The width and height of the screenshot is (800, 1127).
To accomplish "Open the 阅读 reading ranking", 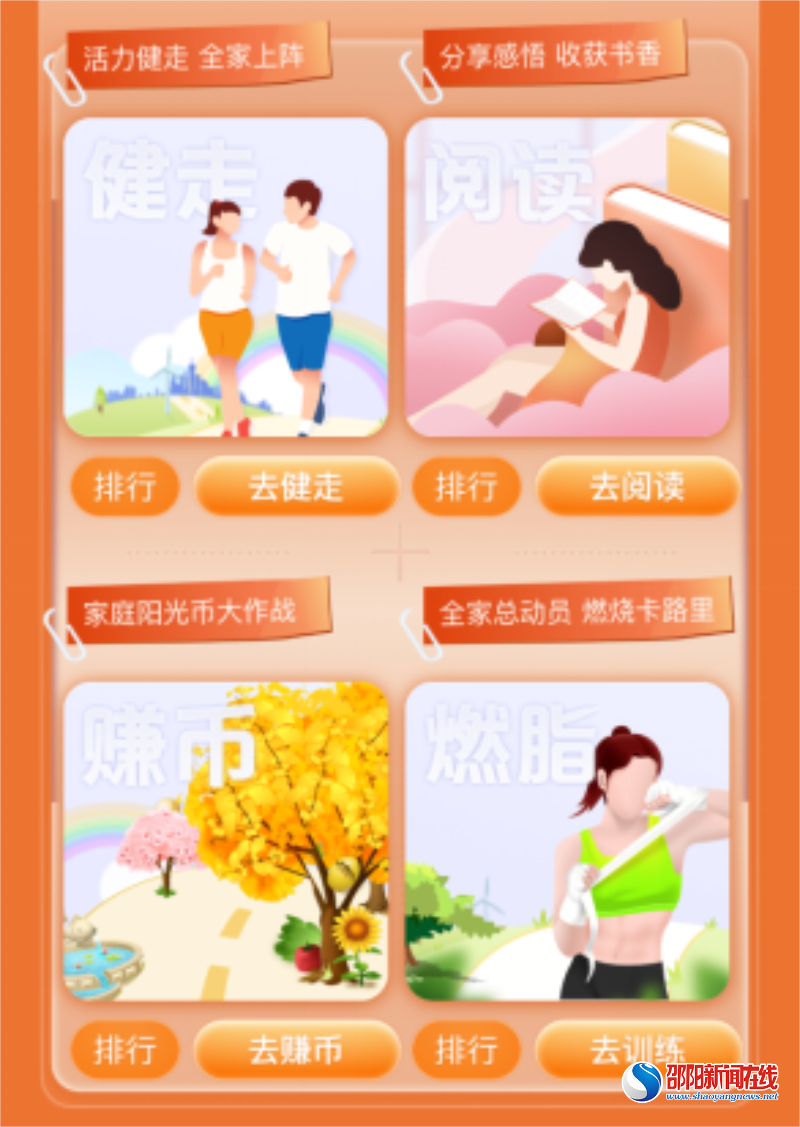I will [x=466, y=487].
